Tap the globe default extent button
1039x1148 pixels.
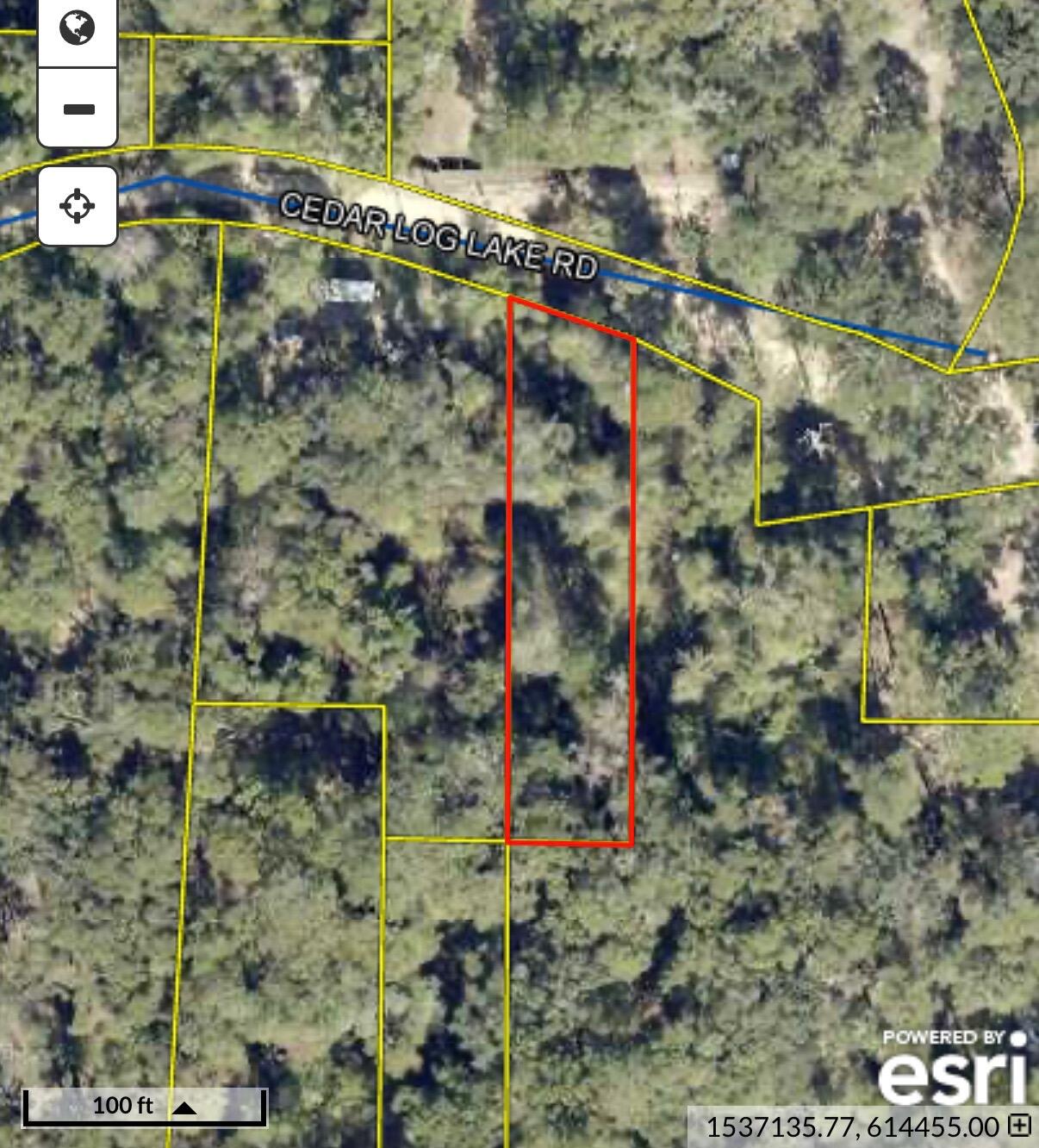(x=78, y=29)
